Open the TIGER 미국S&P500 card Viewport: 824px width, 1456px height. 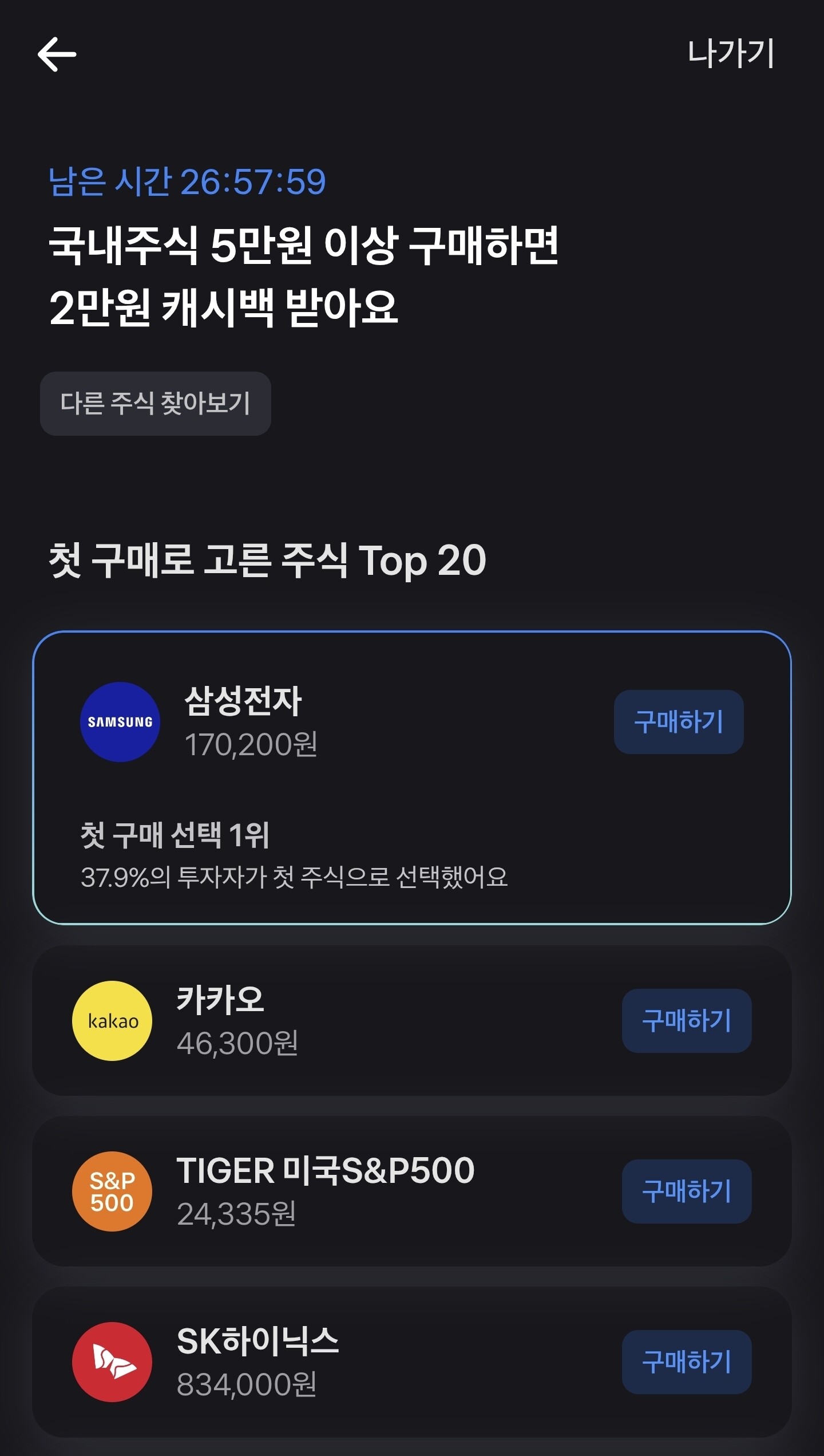412,1191
